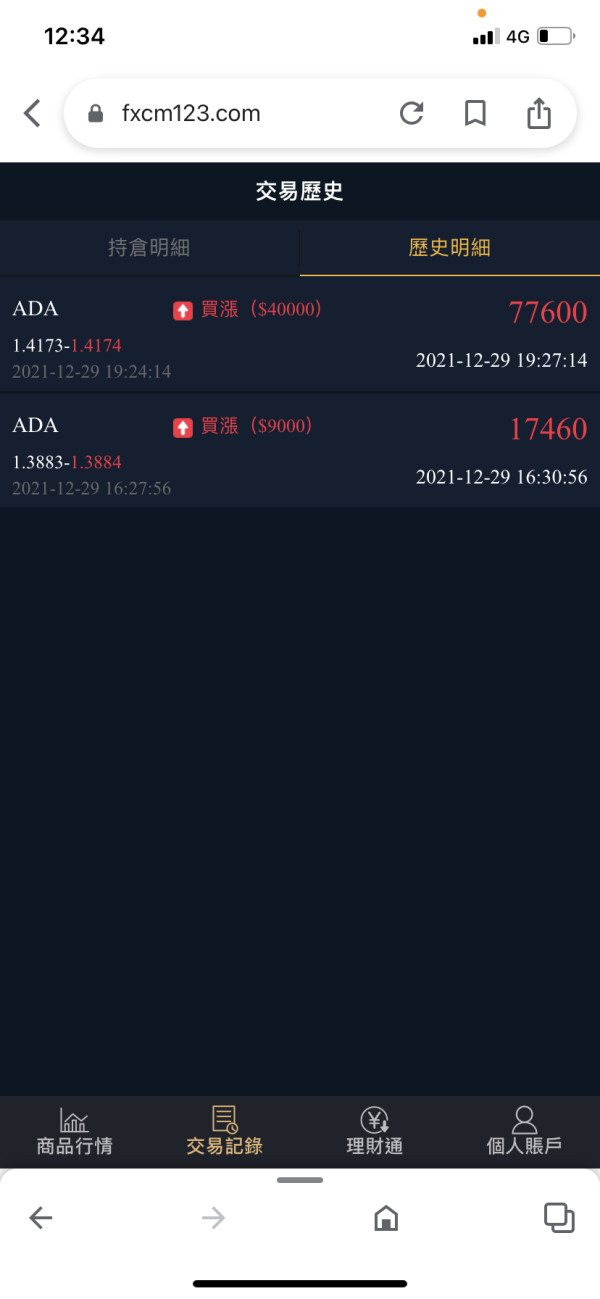Select the 歷史明細 tab
The height and width of the screenshot is (1299, 600).
click(x=450, y=248)
